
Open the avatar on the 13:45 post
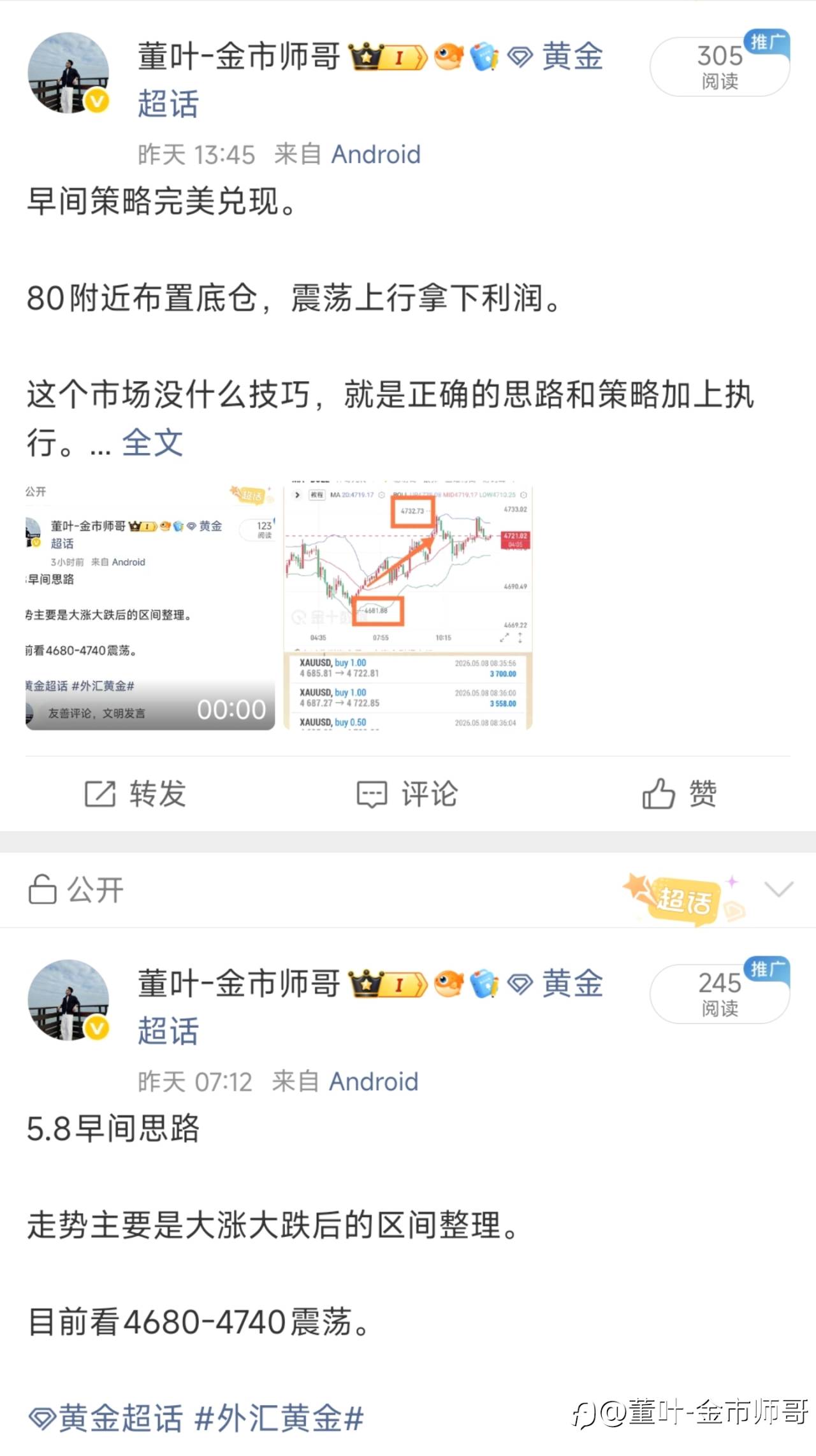(x=68, y=73)
